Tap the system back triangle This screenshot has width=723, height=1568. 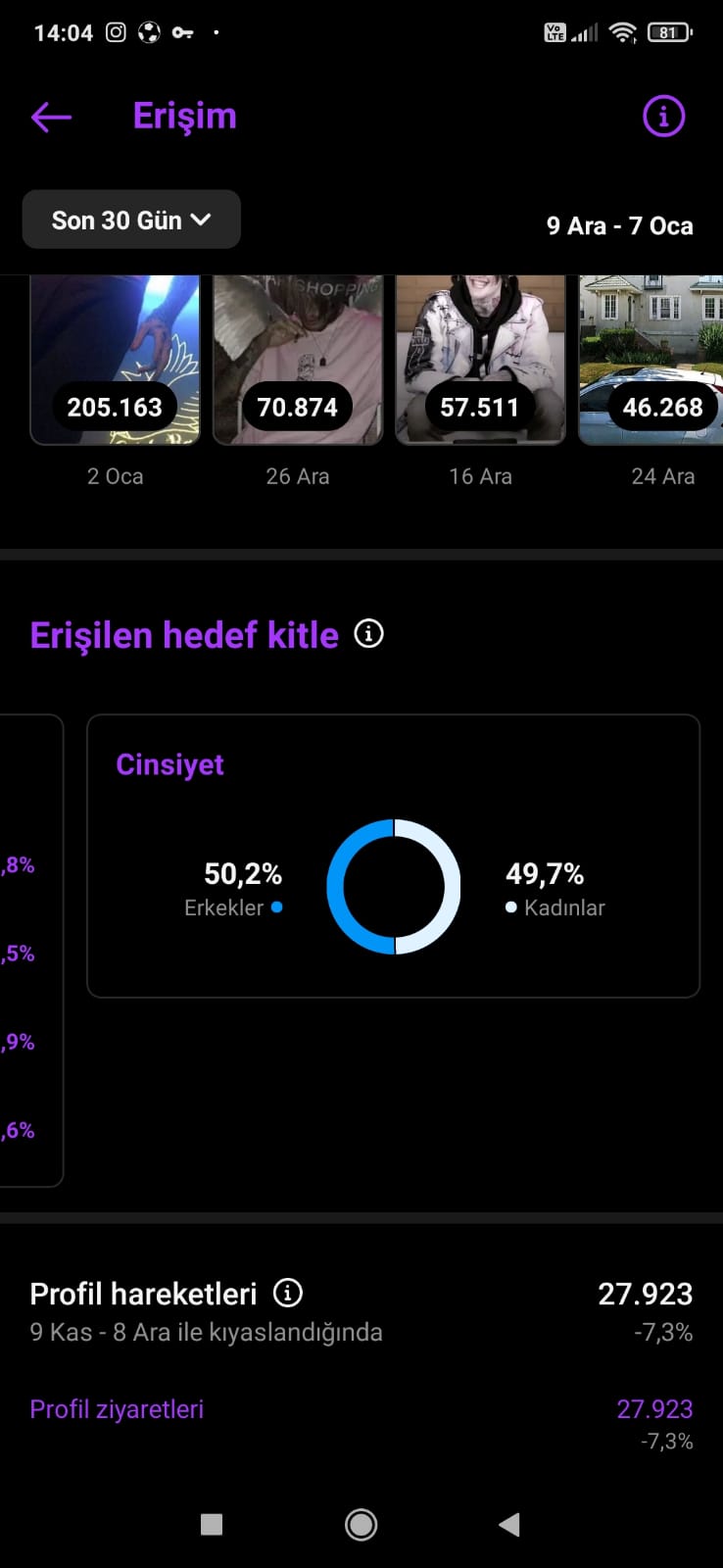coord(508,1524)
